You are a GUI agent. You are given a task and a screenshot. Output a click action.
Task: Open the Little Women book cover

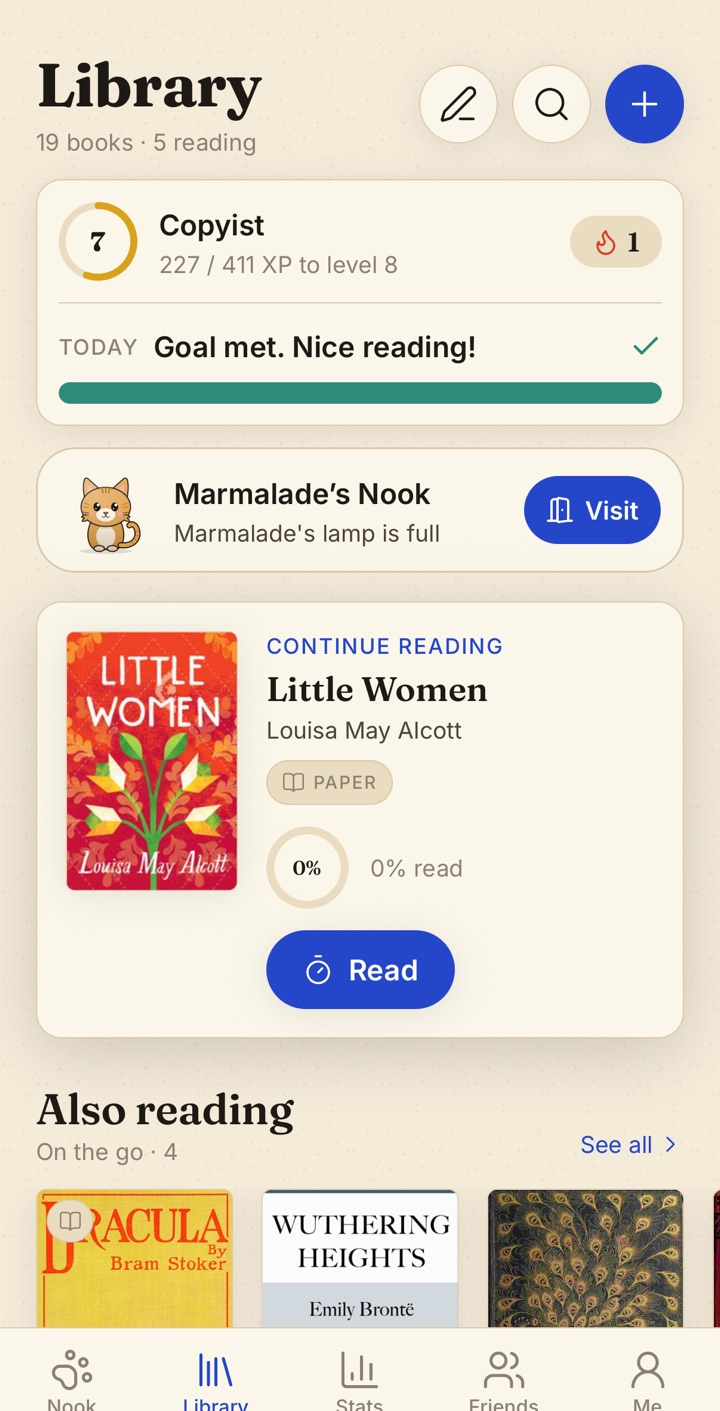click(152, 761)
